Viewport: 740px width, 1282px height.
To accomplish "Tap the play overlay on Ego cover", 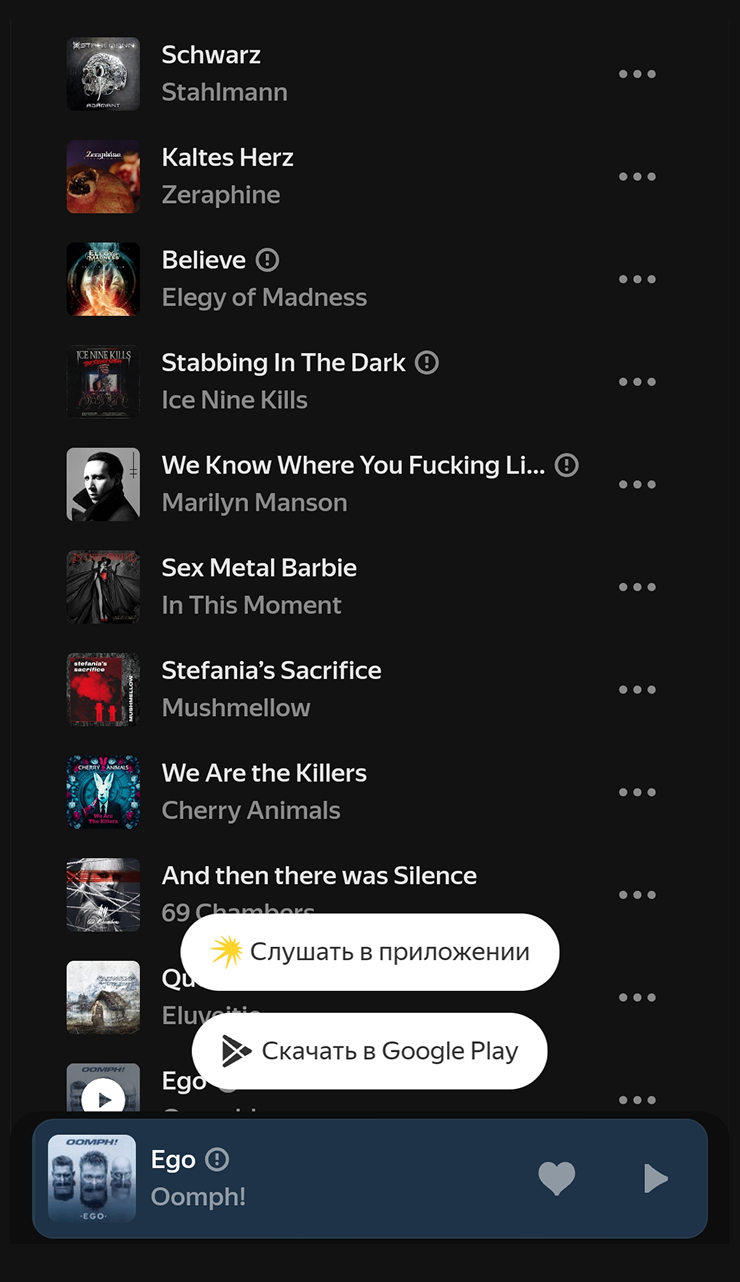I will 103,1098.
